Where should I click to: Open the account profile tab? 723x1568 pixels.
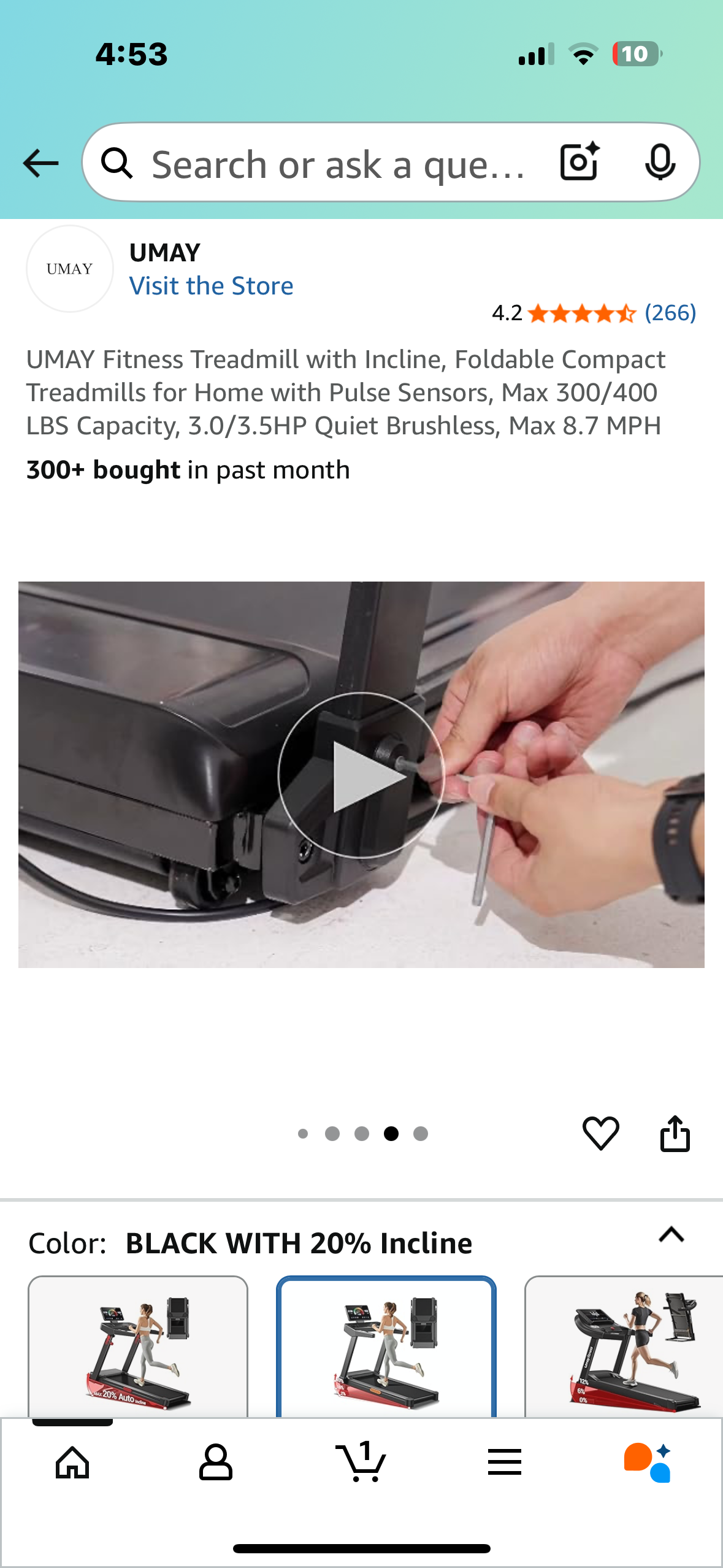tap(216, 1463)
